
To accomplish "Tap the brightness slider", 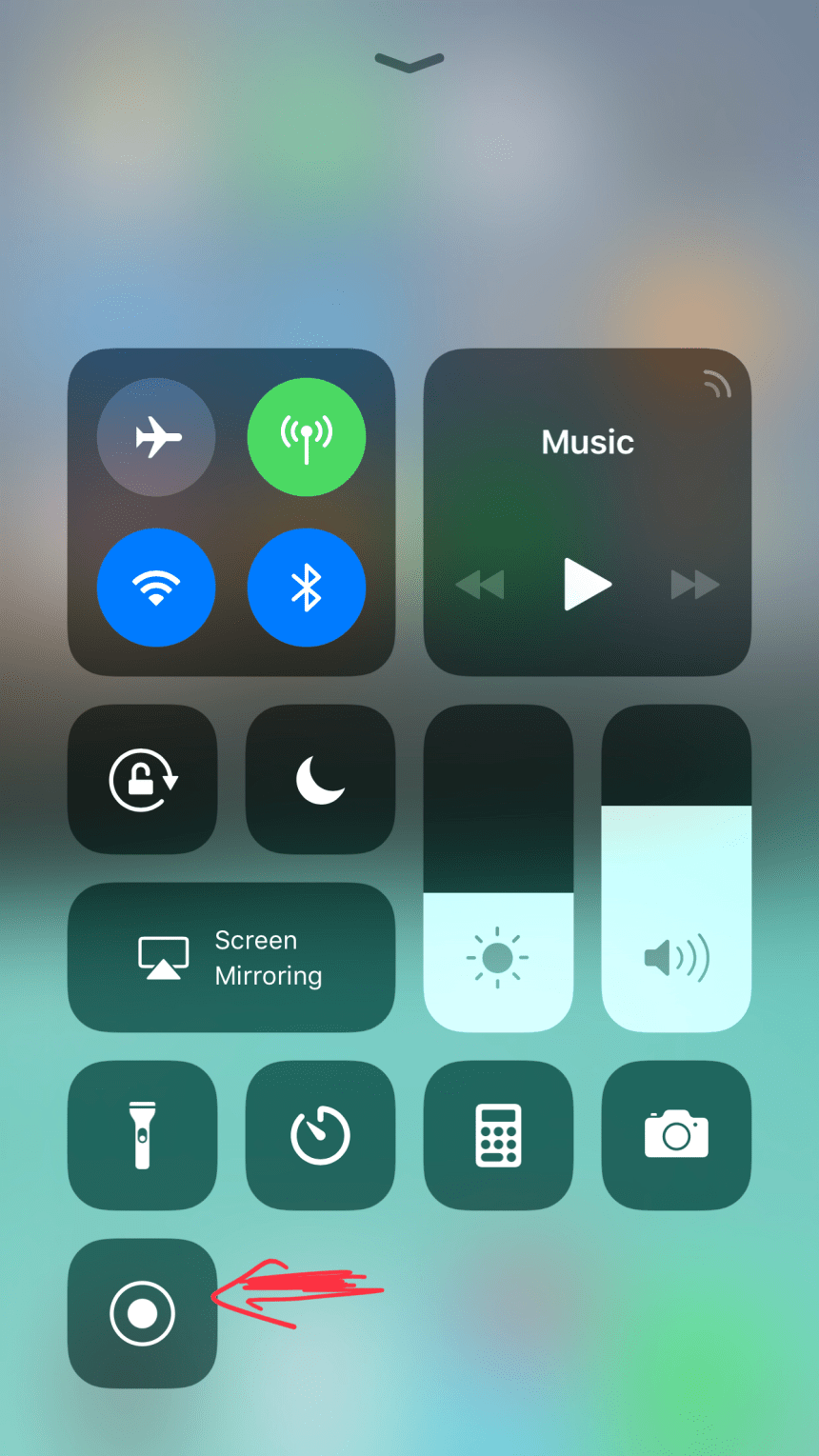I will tap(498, 868).
